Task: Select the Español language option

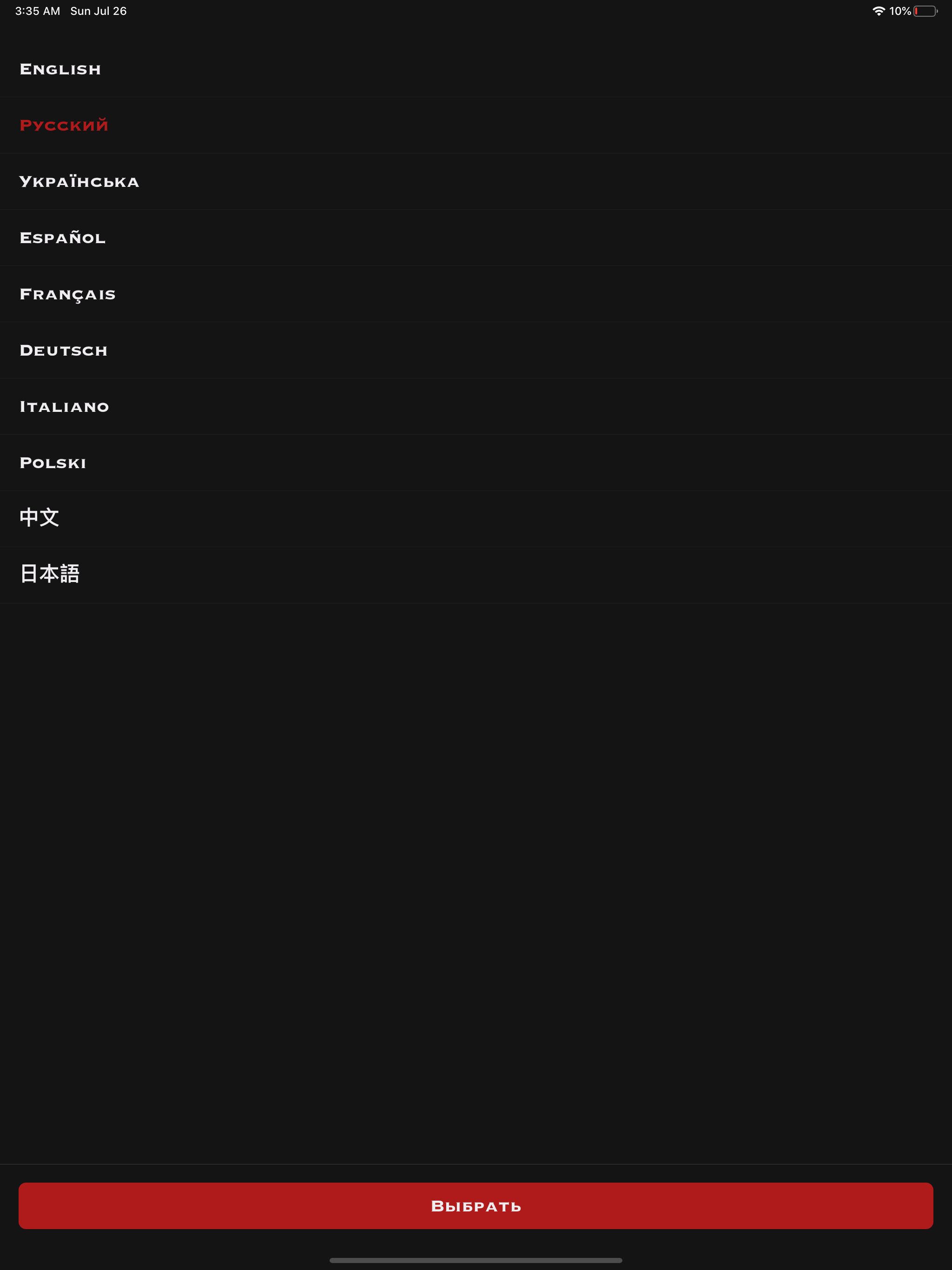Action: click(62, 238)
